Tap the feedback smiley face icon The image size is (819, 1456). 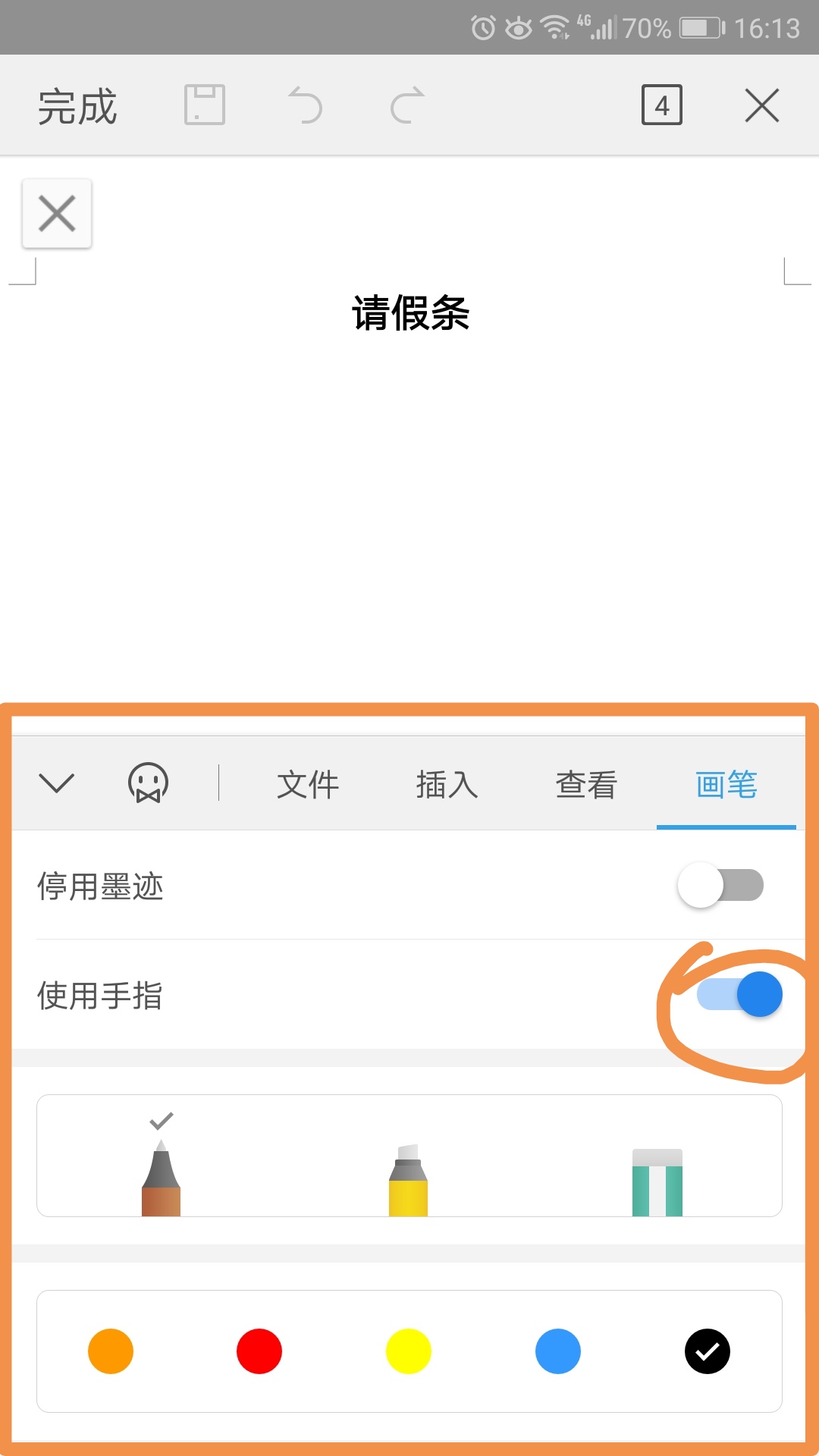pyautogui.click(x=148, y=783)
